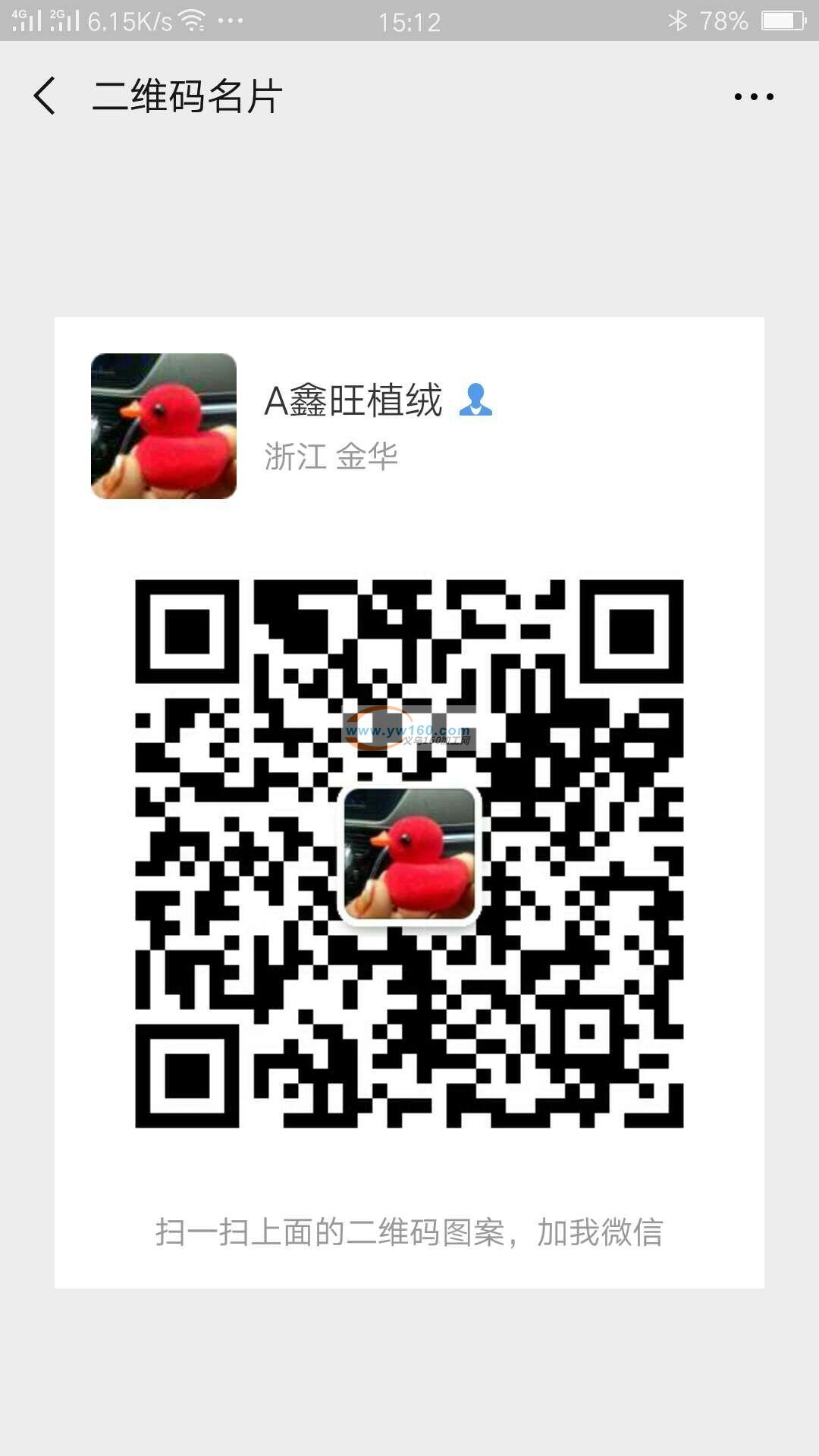819x1456 pixels.
Task: Go back from the QR code card
Action: coord(45,96)
